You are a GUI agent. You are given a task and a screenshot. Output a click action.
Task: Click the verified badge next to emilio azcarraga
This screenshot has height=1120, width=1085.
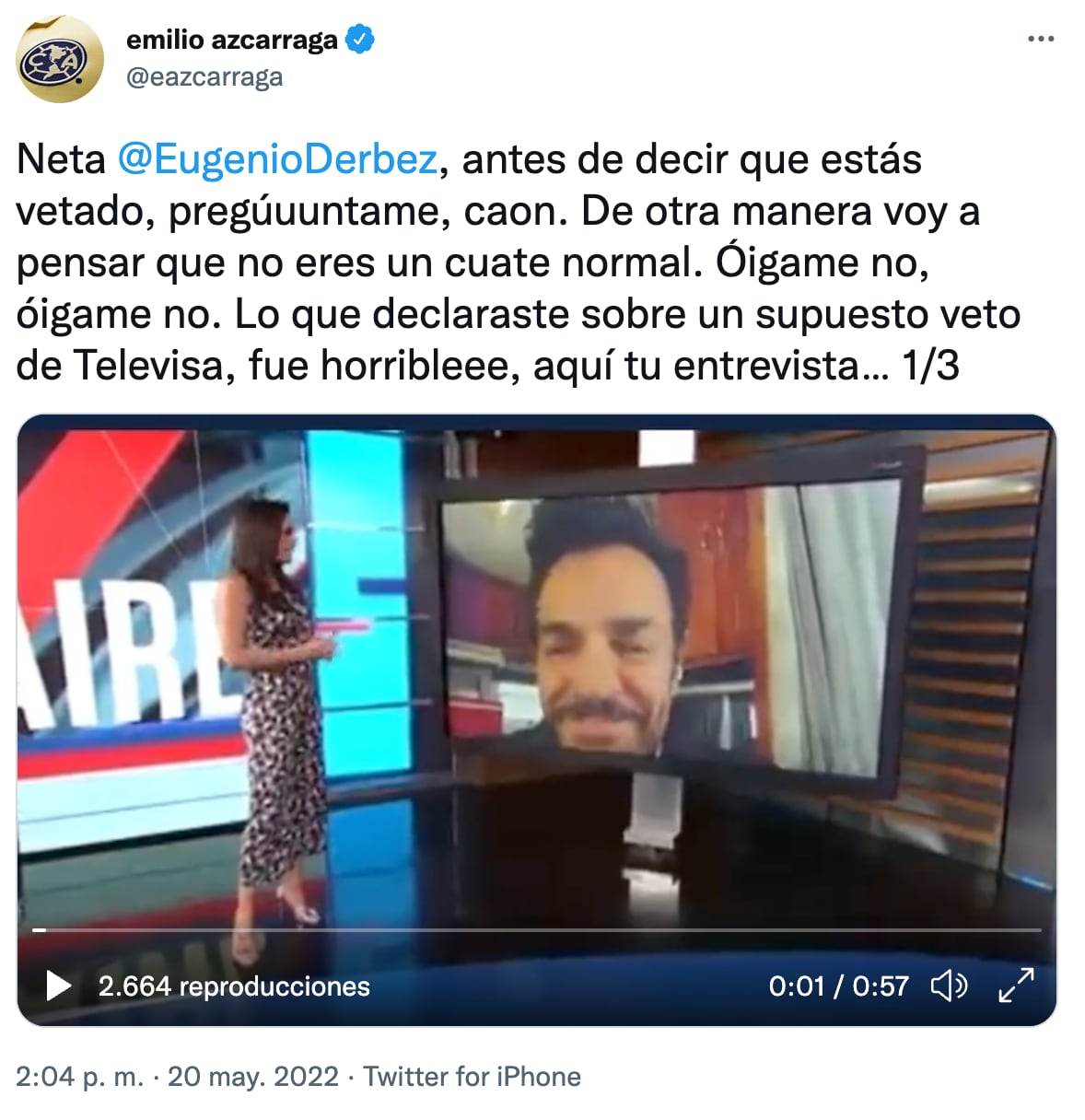[x=359, y=40]
